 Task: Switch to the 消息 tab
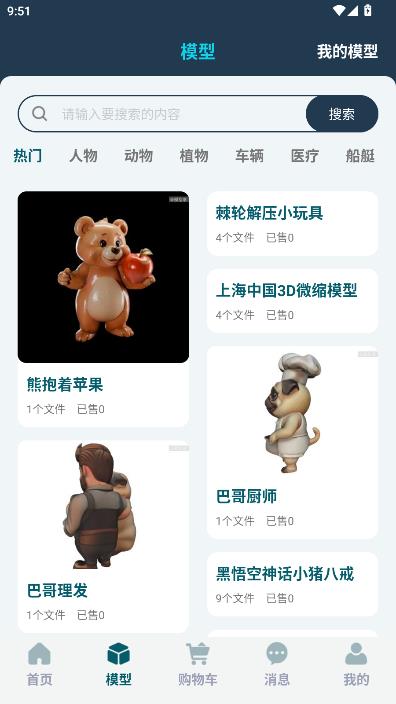277,664
